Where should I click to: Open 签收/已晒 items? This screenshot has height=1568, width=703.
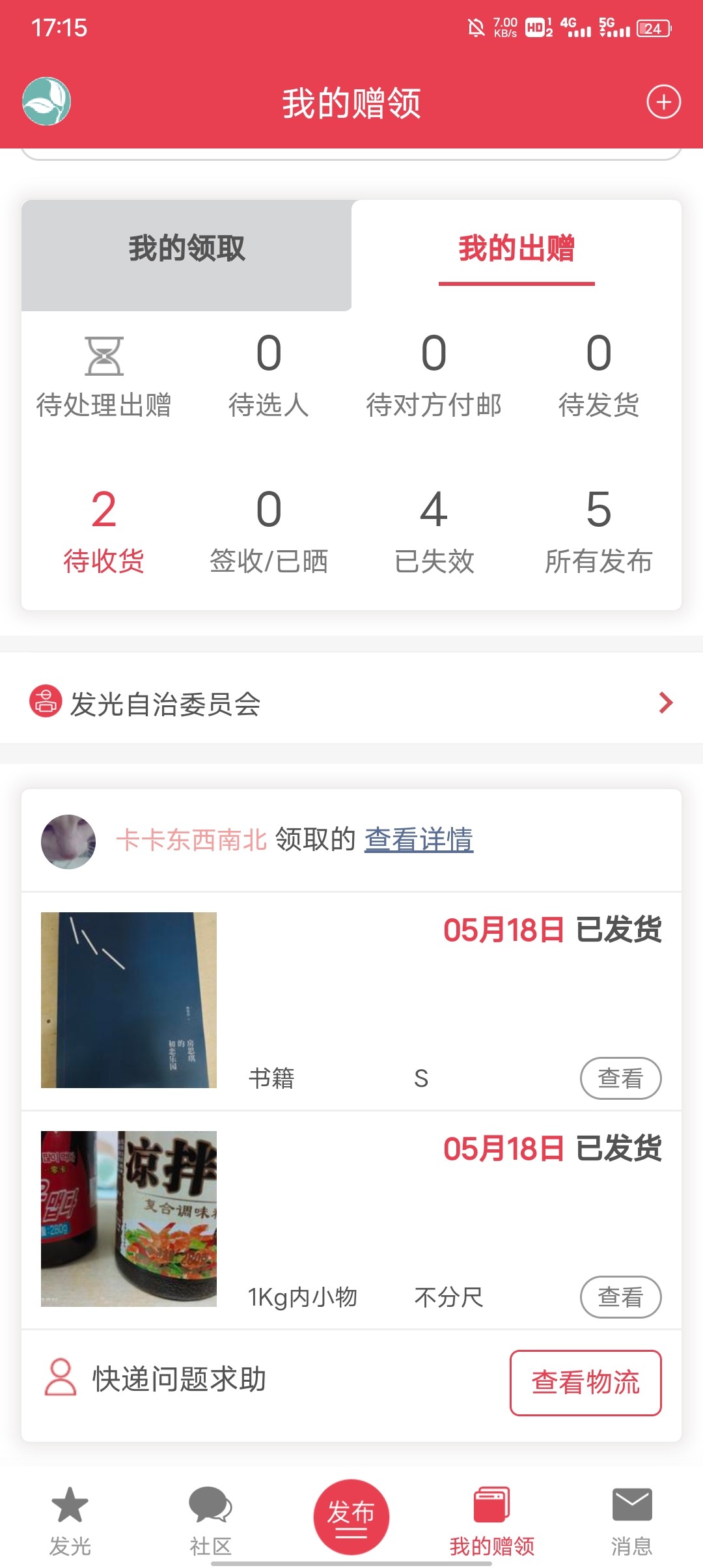tap(268, 532)
